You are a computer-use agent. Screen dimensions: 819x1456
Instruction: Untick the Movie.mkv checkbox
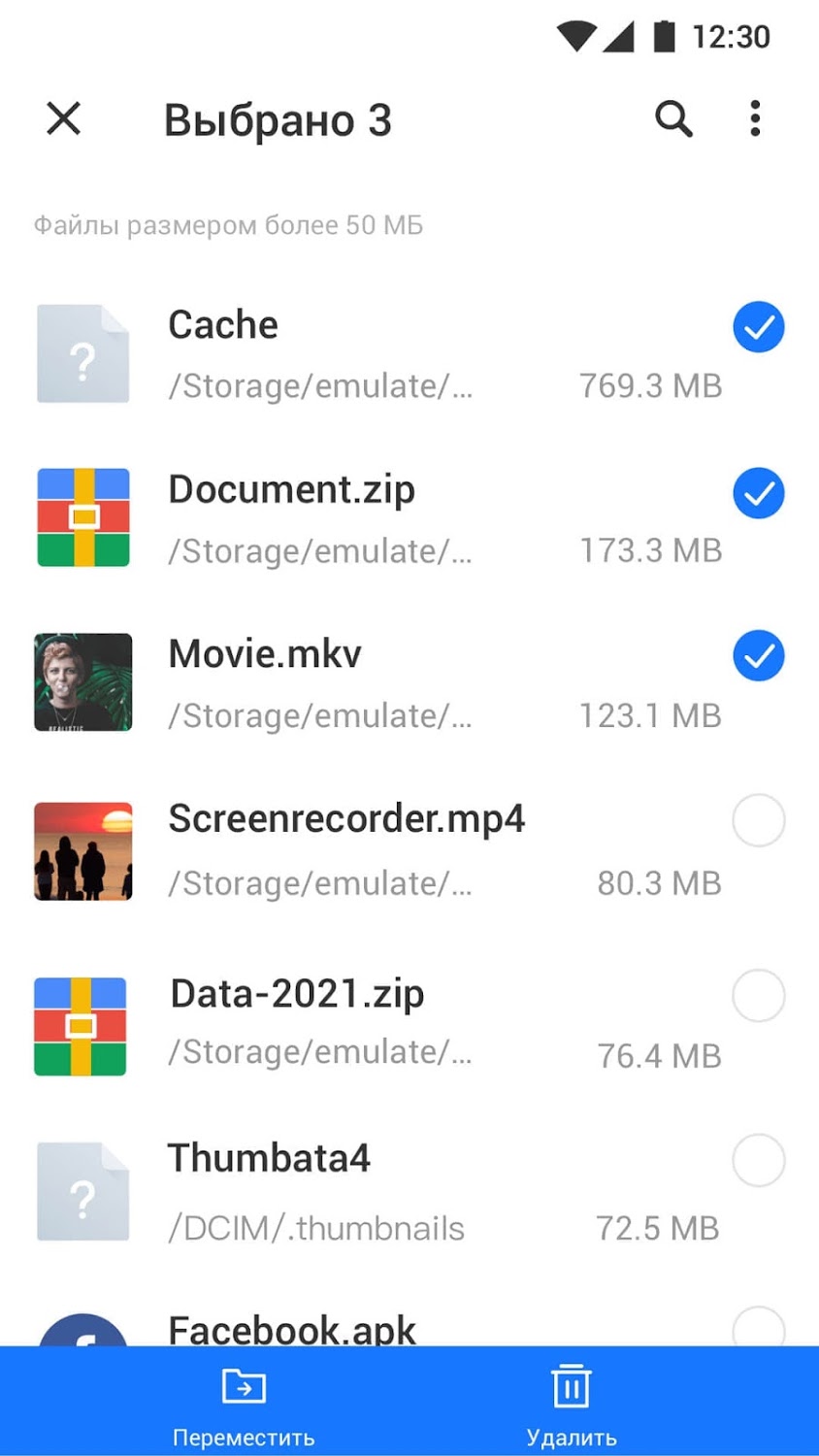click(x=758, y=656)
